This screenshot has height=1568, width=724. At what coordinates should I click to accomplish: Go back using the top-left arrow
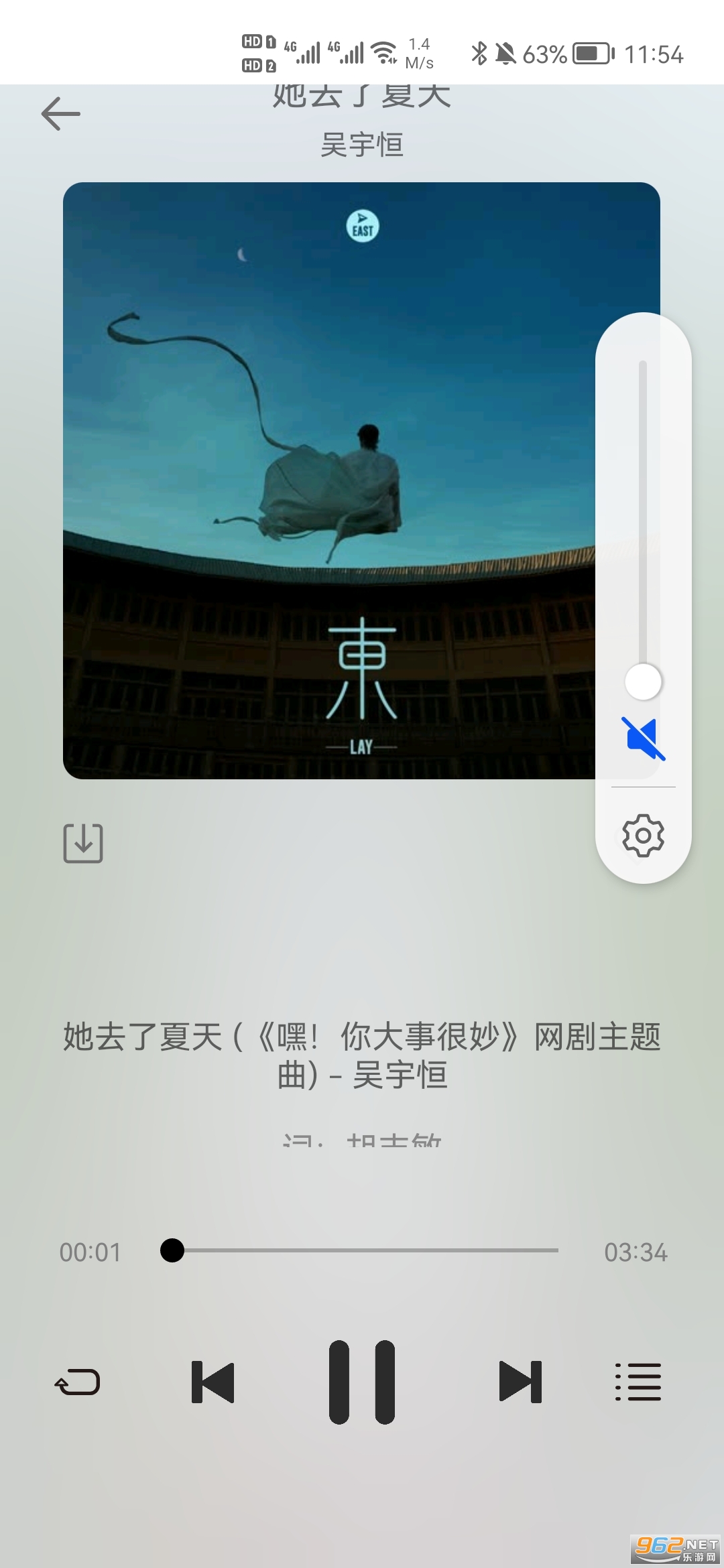(x=61, y=113)
